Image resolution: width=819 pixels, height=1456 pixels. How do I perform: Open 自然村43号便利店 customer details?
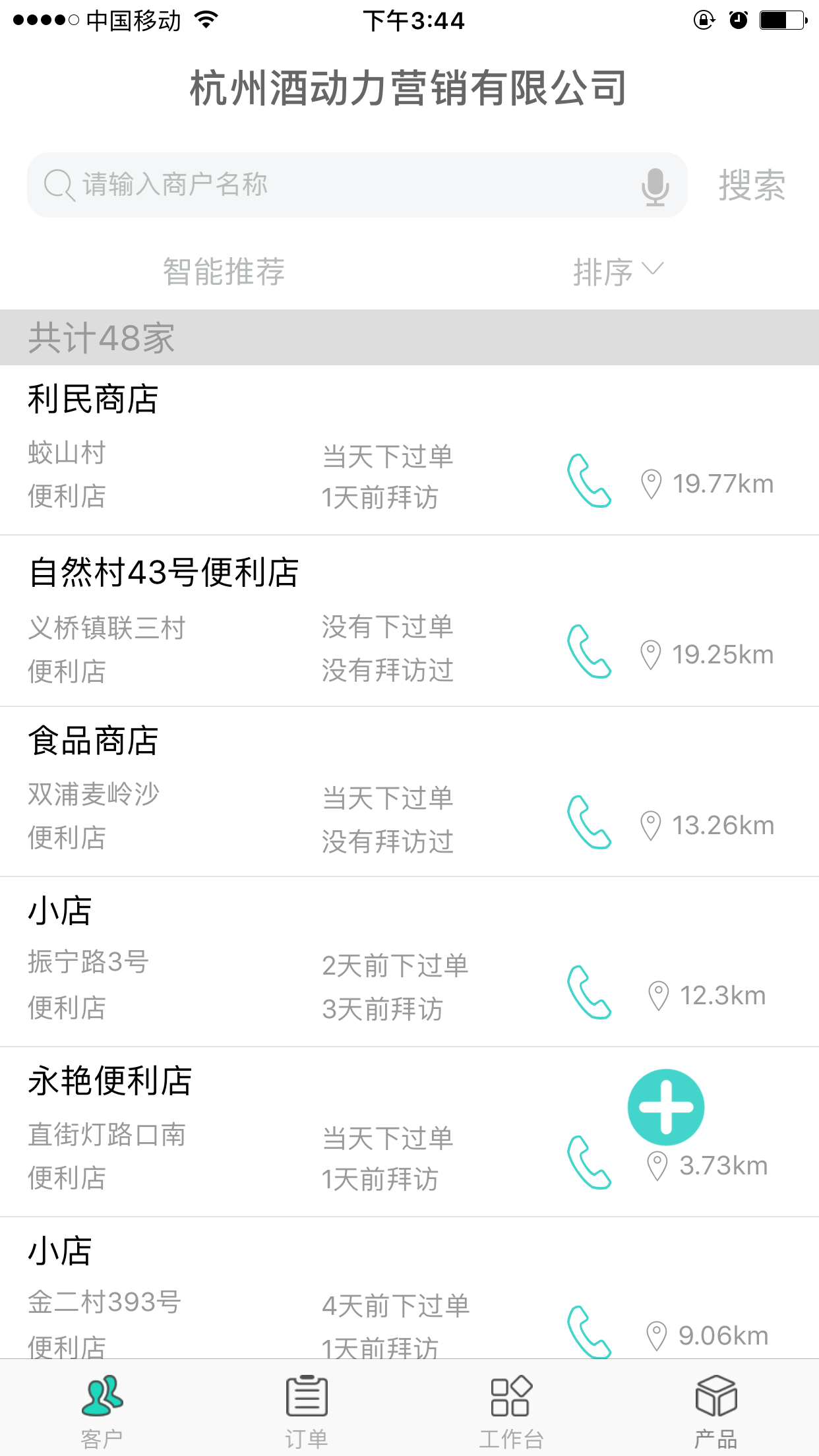[409, 621]
